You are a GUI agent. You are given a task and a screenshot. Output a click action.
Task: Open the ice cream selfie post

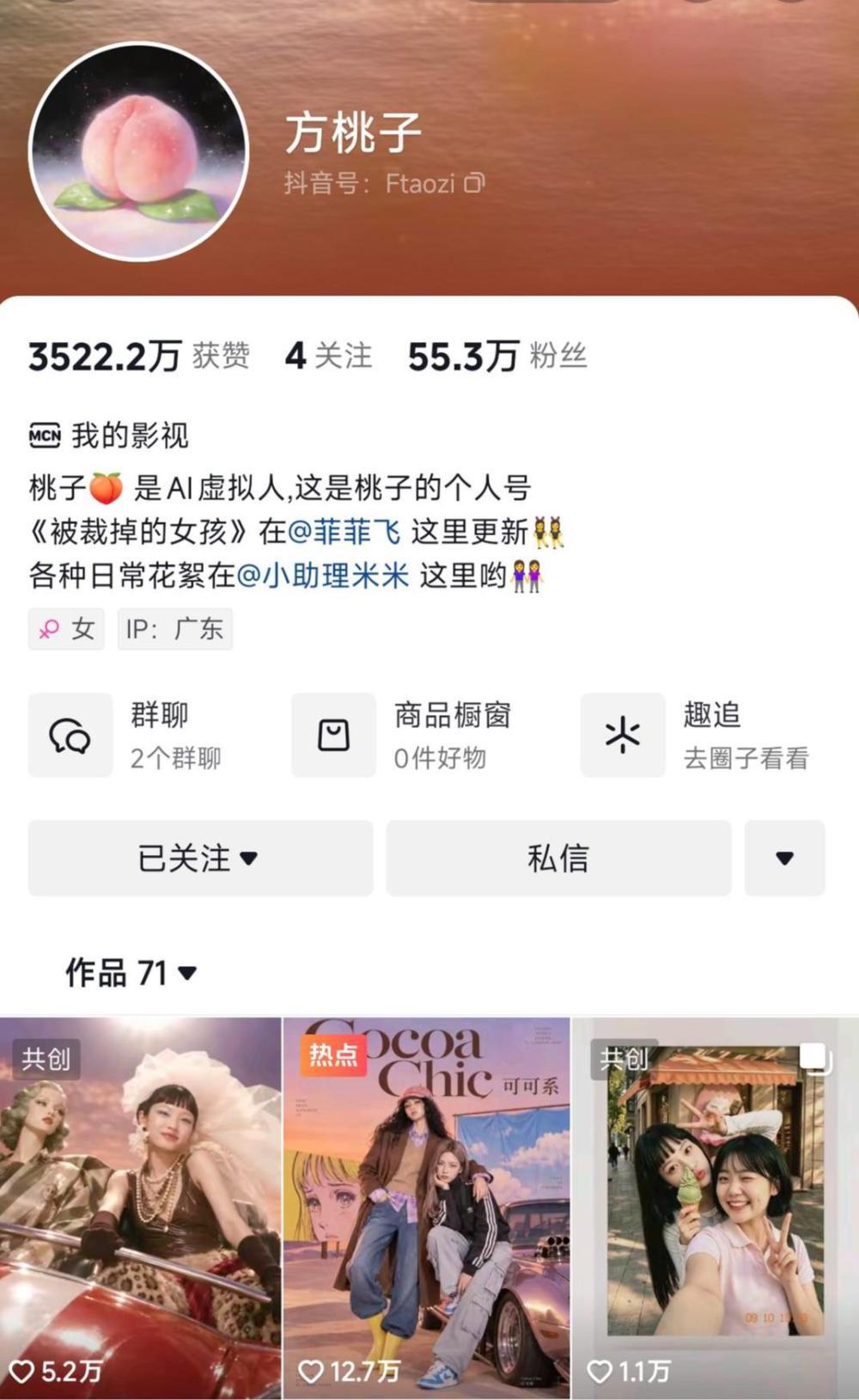[716, 1207]
